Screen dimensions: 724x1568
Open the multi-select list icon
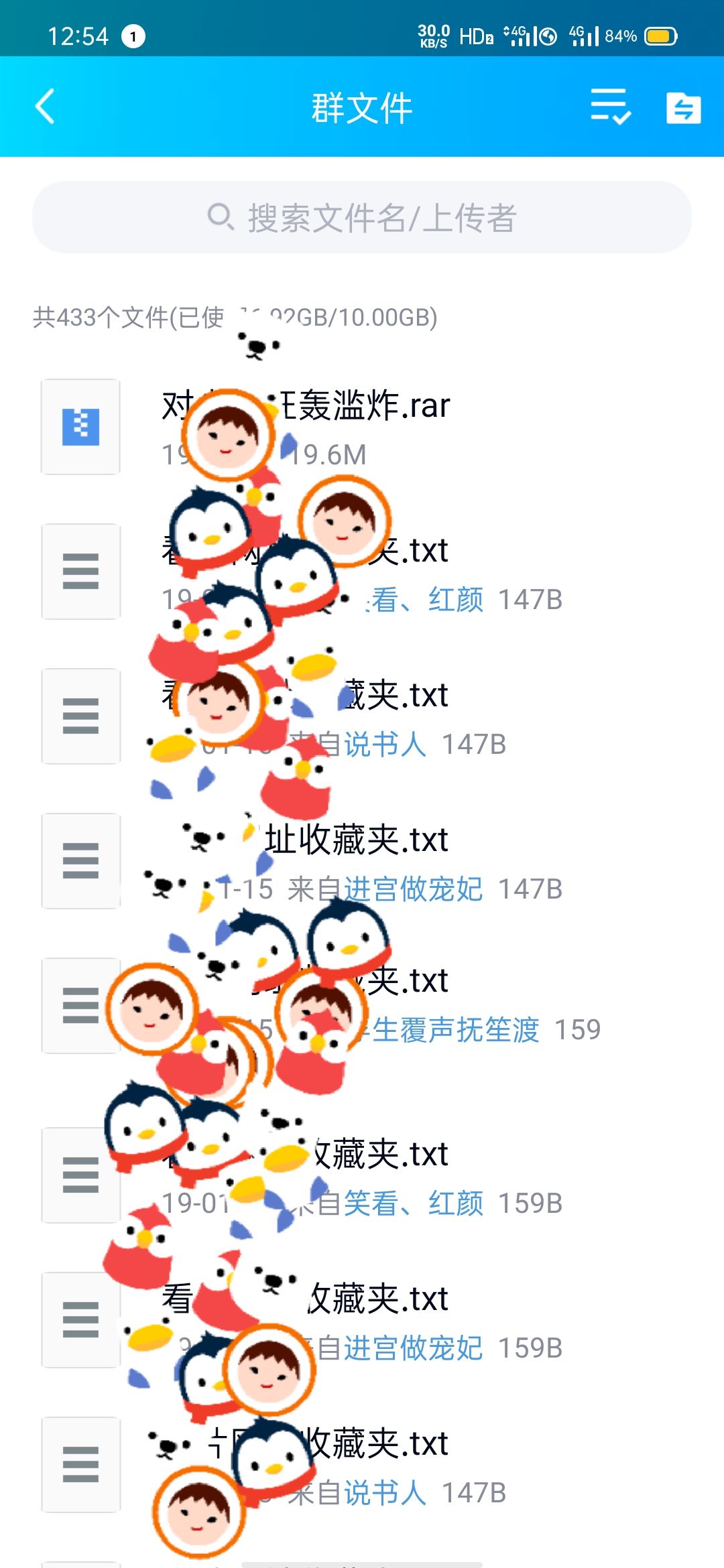(610, 107)
